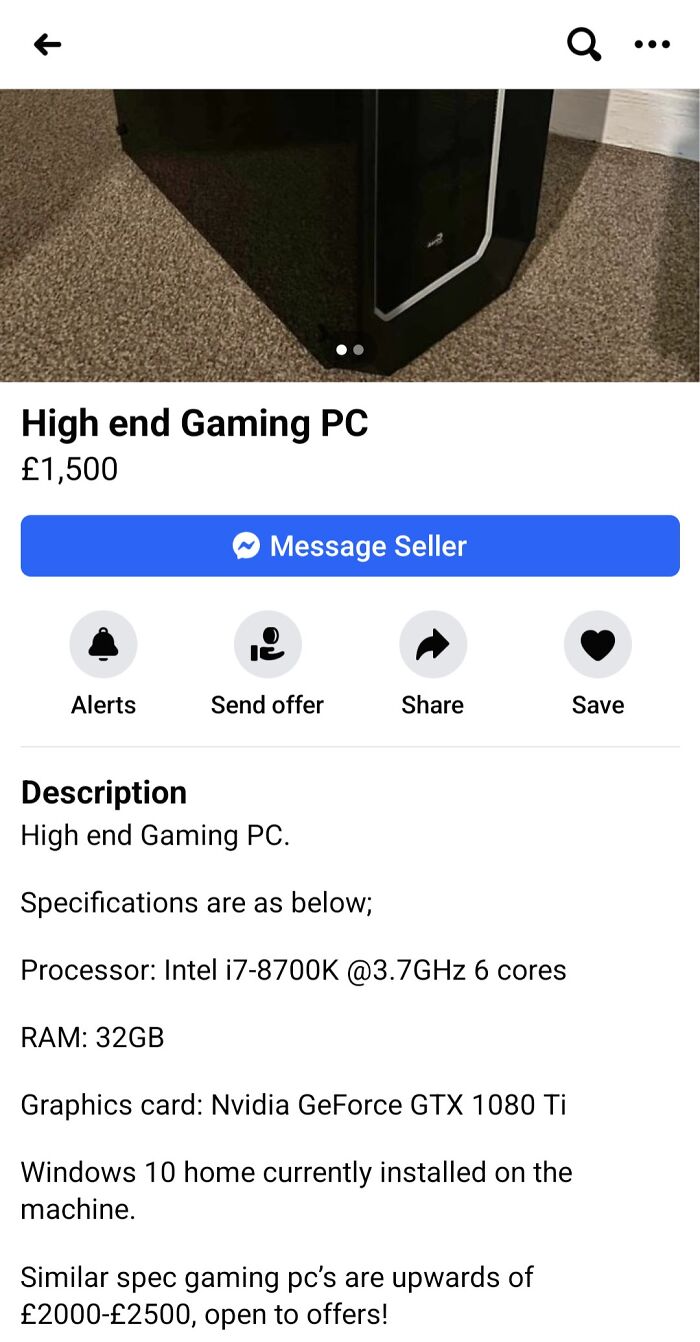
Task: Save the listing with the heart
Action: click(597, 645)
